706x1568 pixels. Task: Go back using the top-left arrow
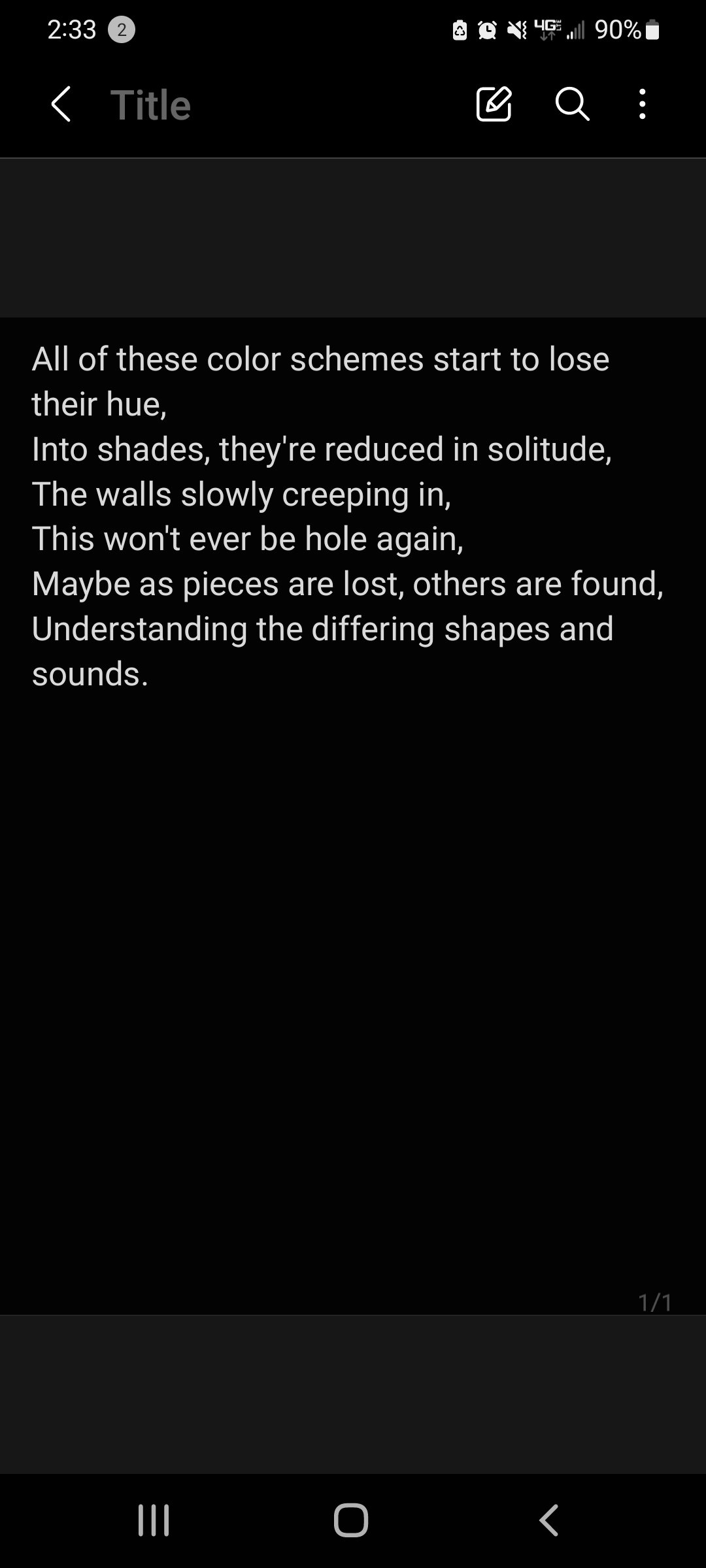[x=61, y=105]
